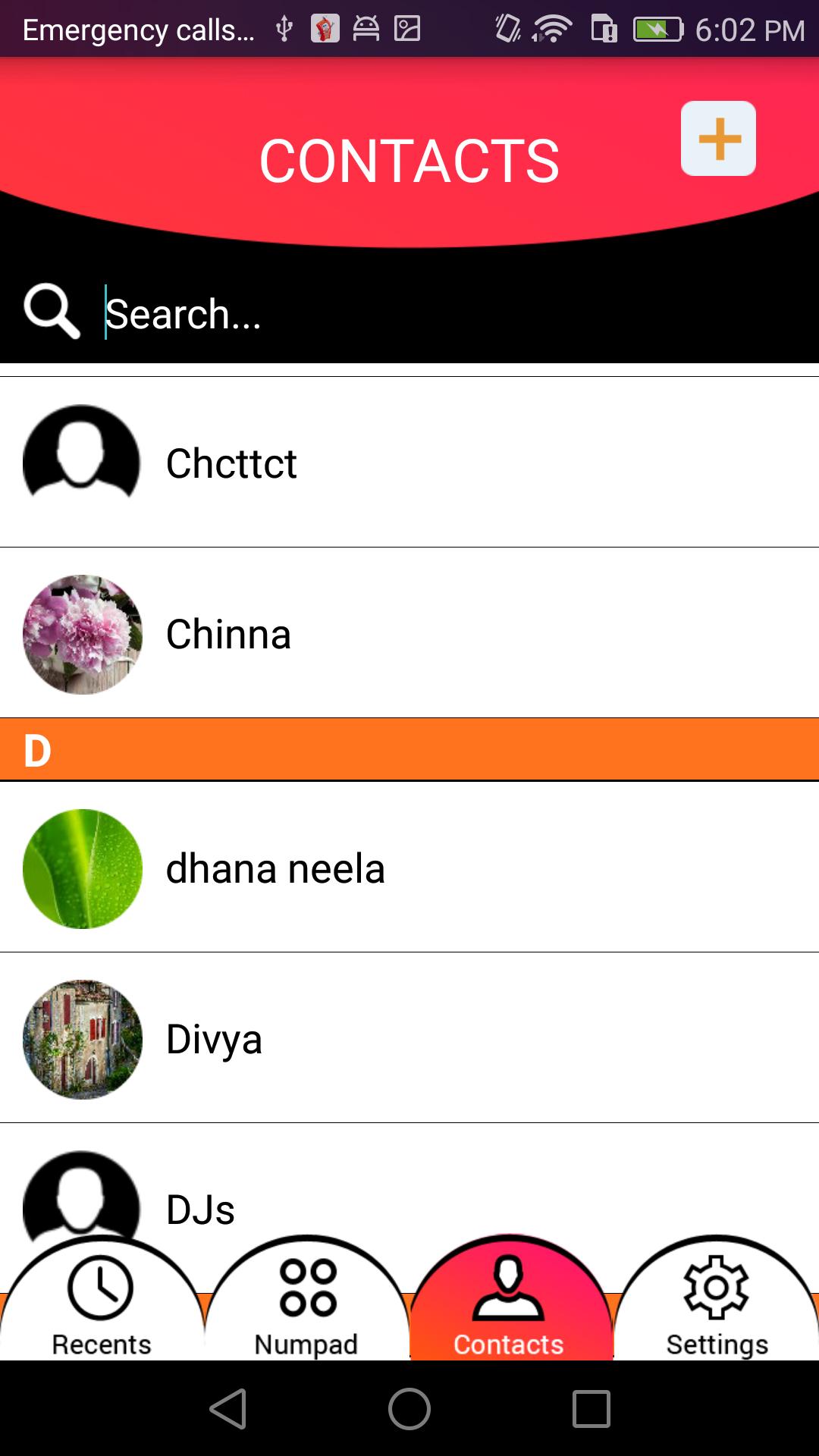Tap the system back button
This screenshot has height=1456, width=819.
click(228, 1409)
